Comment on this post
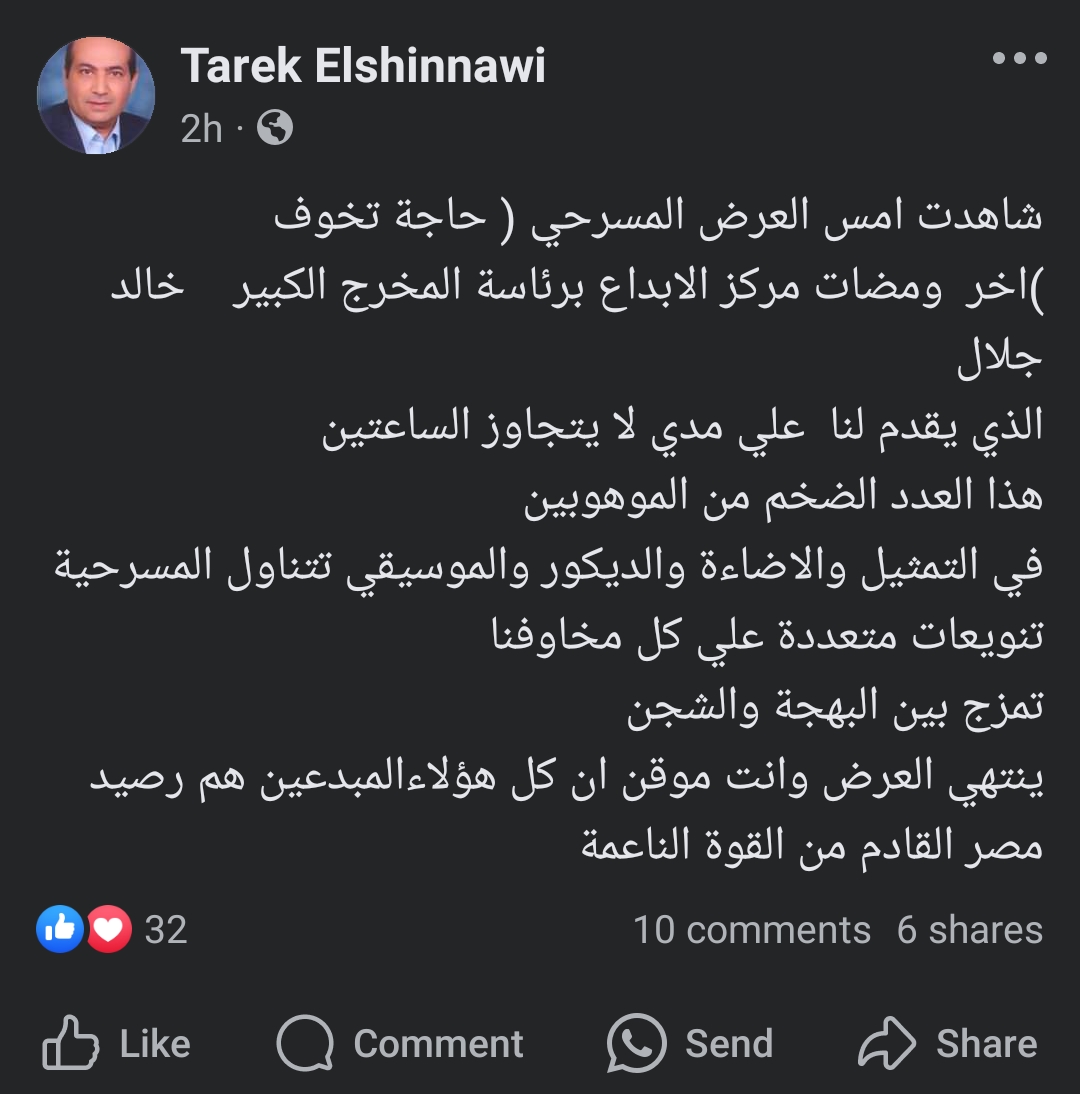Image resolution: width=1080 pixels, height=1094 pixels. [400, 1044]
